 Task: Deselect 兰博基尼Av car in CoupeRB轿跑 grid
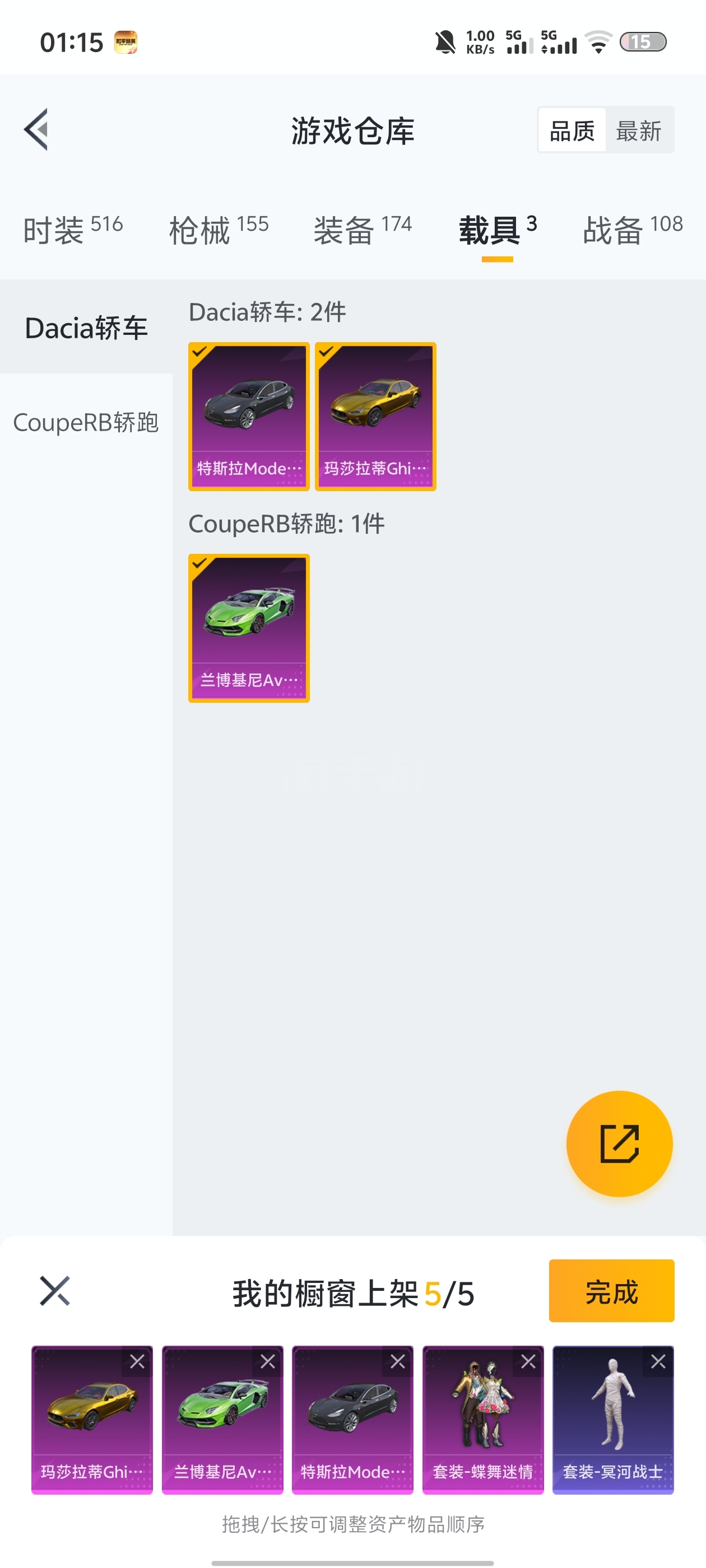pos(249,628)
